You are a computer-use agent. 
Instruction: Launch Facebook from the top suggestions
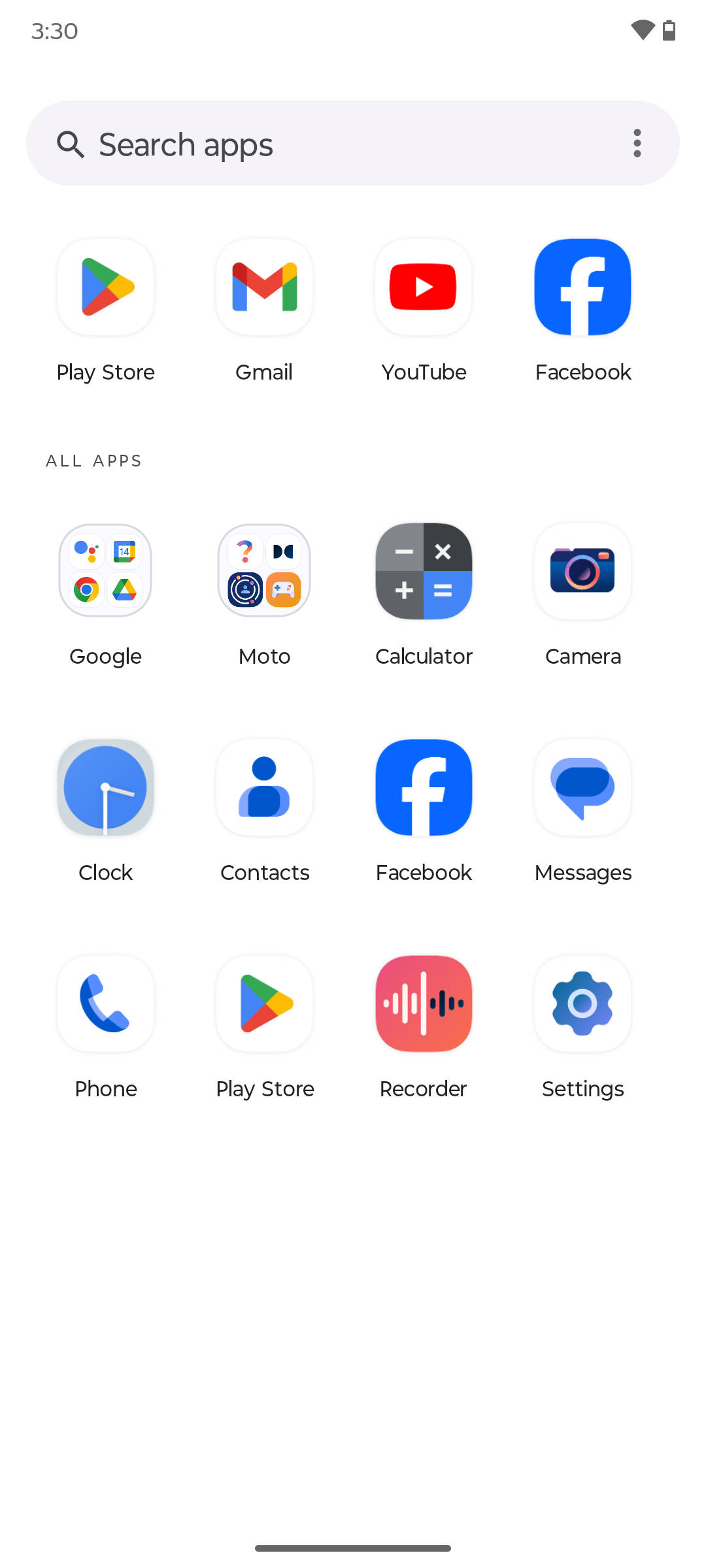tap(582, 287)
